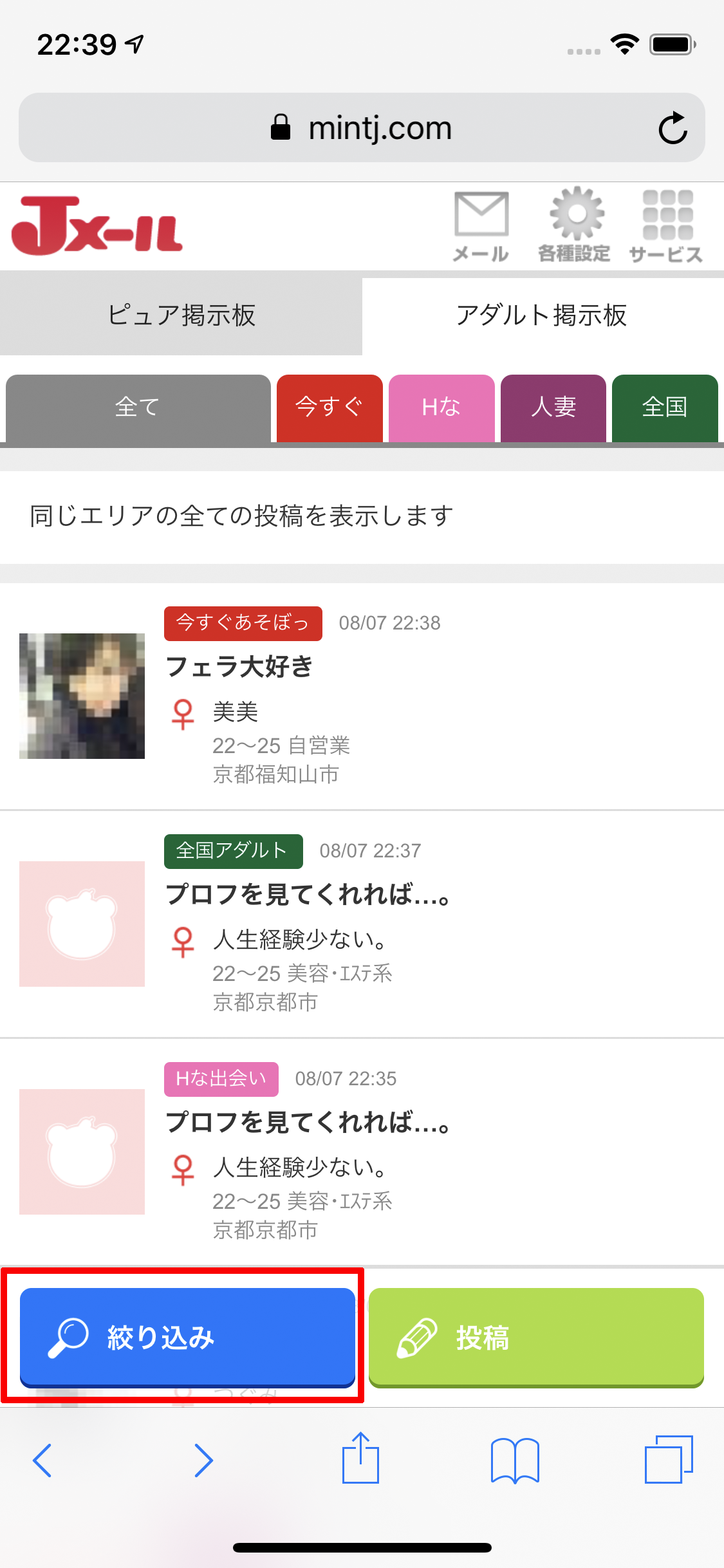Switch to ピュア掲示板 tab
This screenshot has width=724, height=1568.
pos(181,315)
